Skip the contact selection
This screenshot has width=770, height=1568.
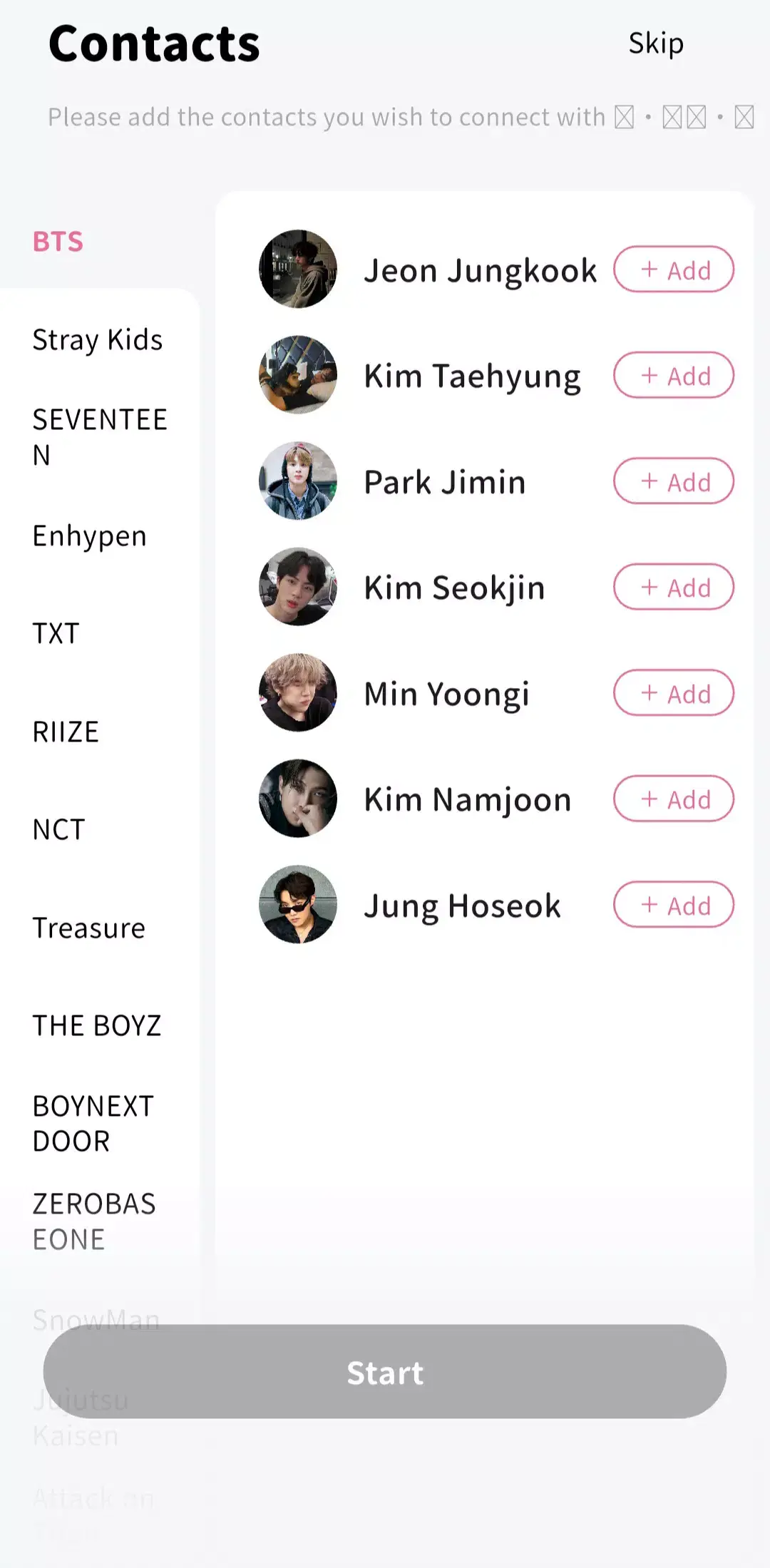[657, 44]
